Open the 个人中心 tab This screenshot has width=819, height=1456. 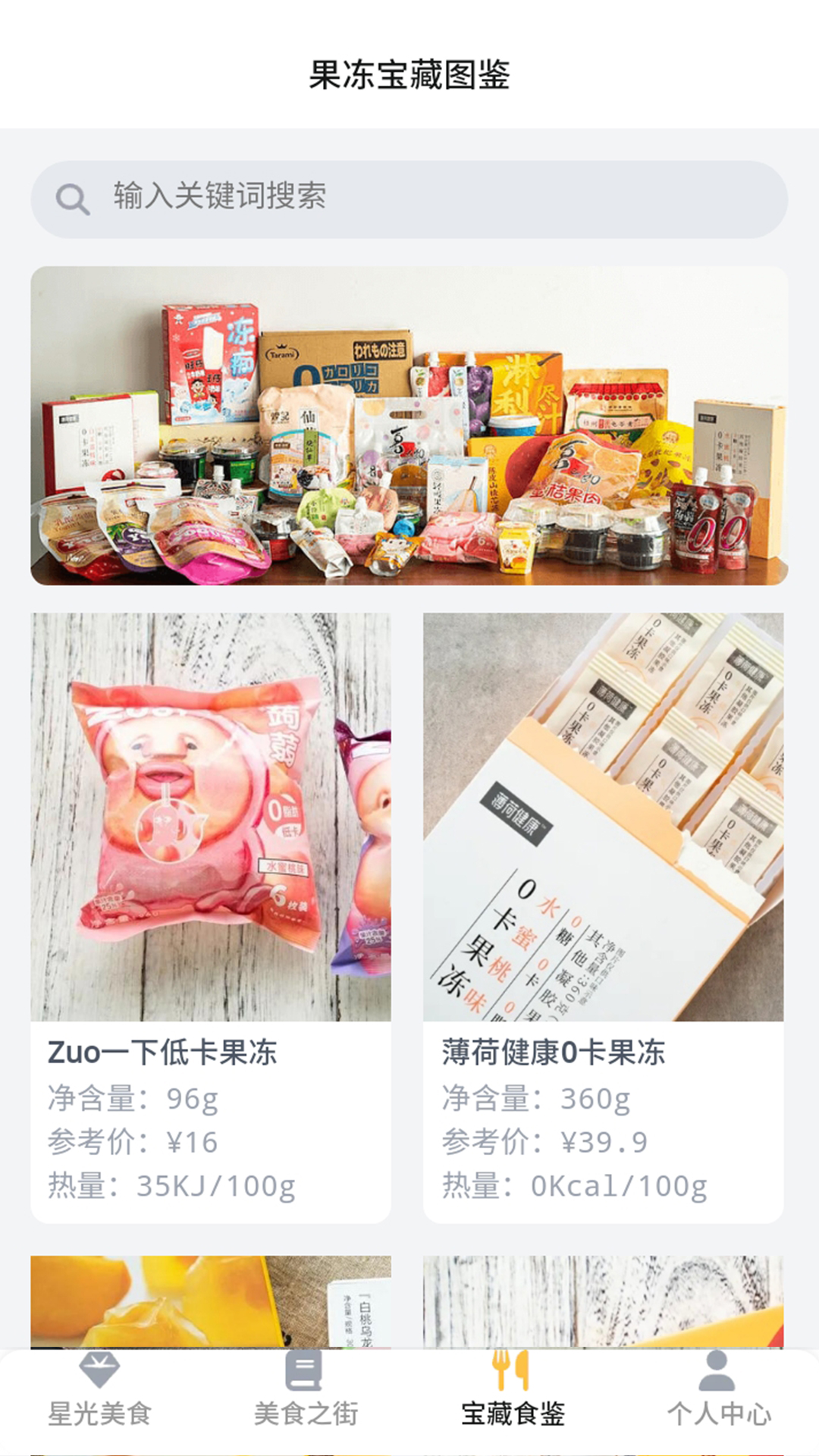pos(718,1392)
